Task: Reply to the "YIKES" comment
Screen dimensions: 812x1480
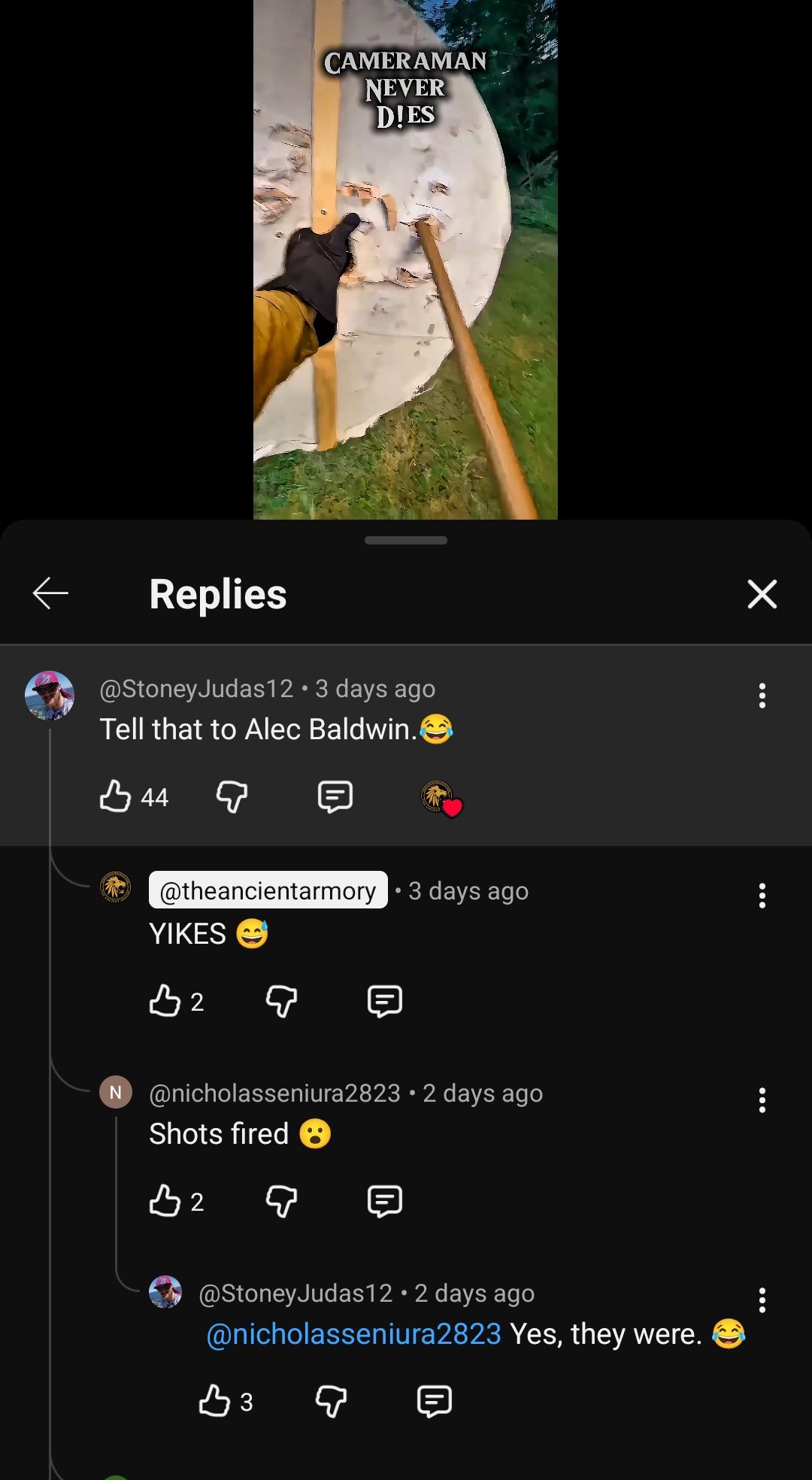Action: click(x=384, y=1001)
